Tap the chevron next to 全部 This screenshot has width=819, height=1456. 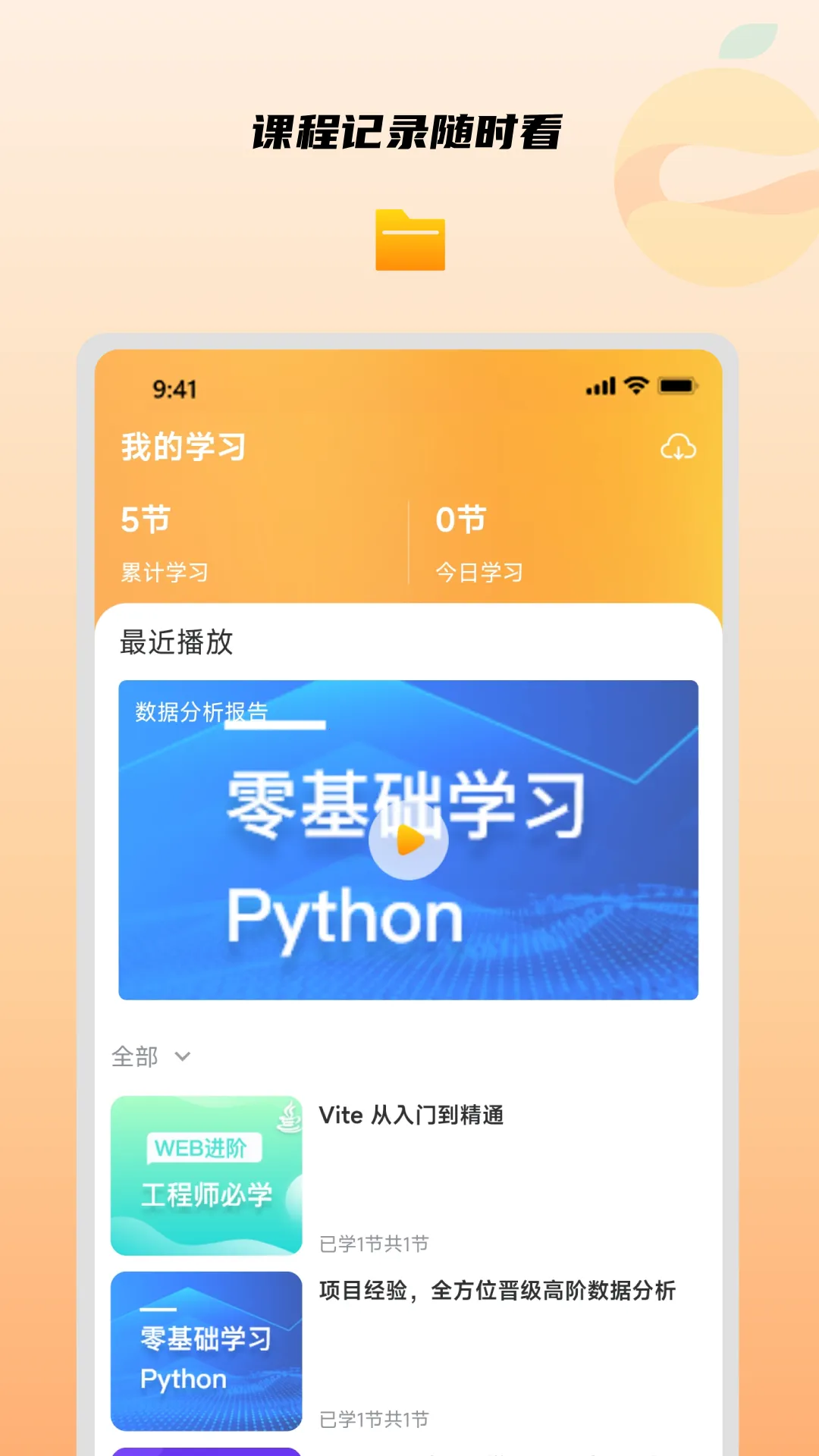pos(181,1056)
